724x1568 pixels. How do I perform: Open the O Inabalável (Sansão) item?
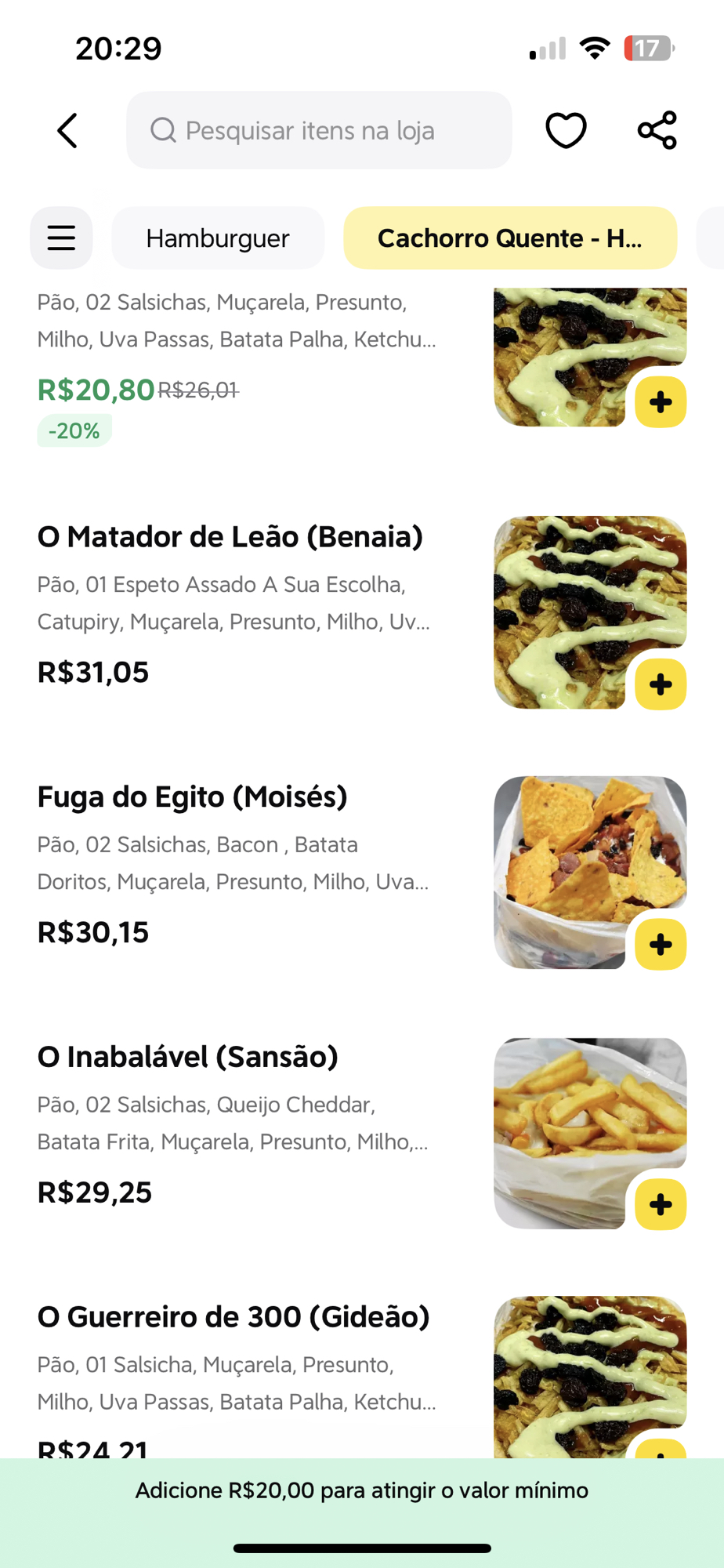188,1058
